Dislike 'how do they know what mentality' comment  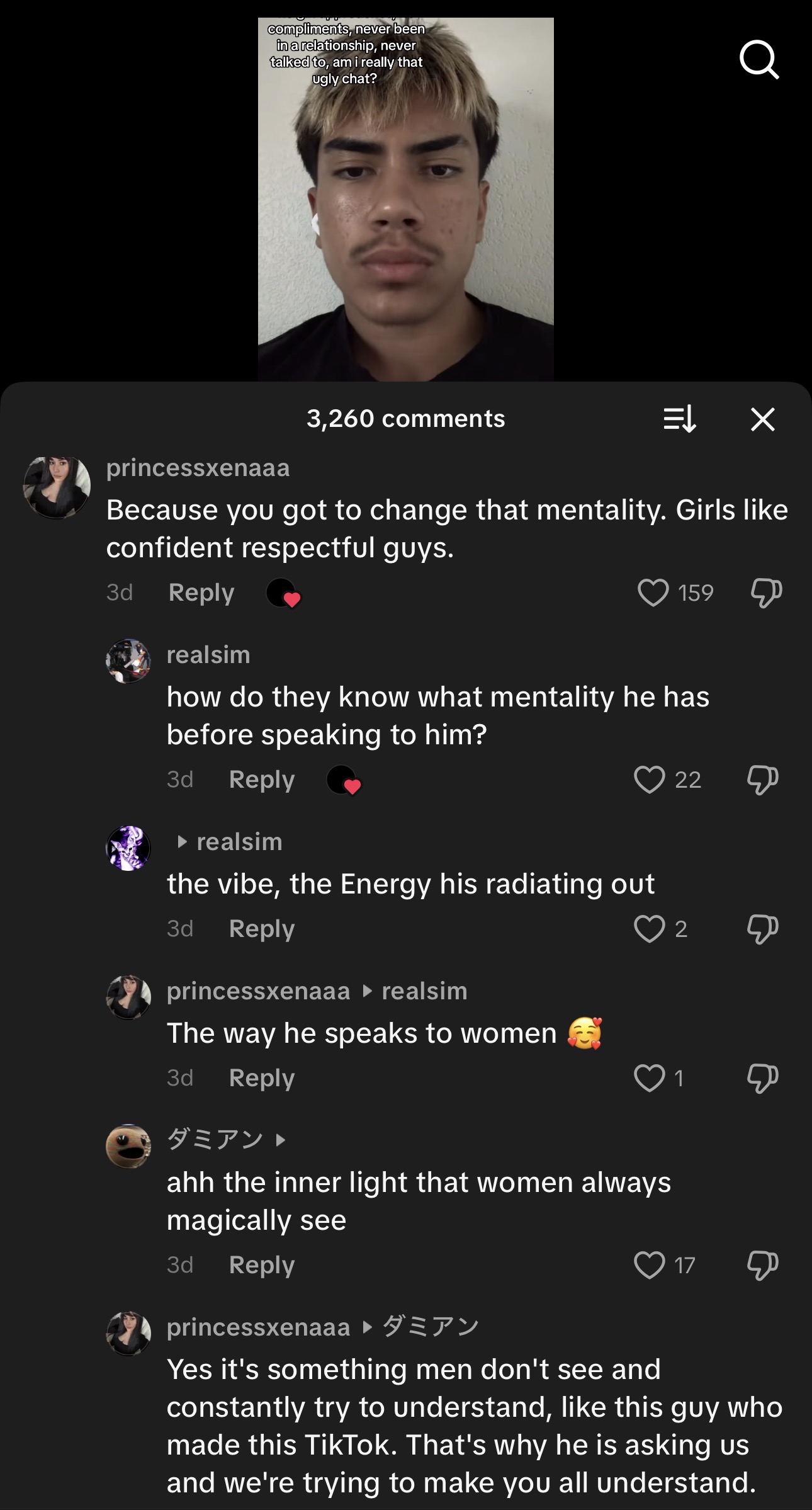click(762, 780)
